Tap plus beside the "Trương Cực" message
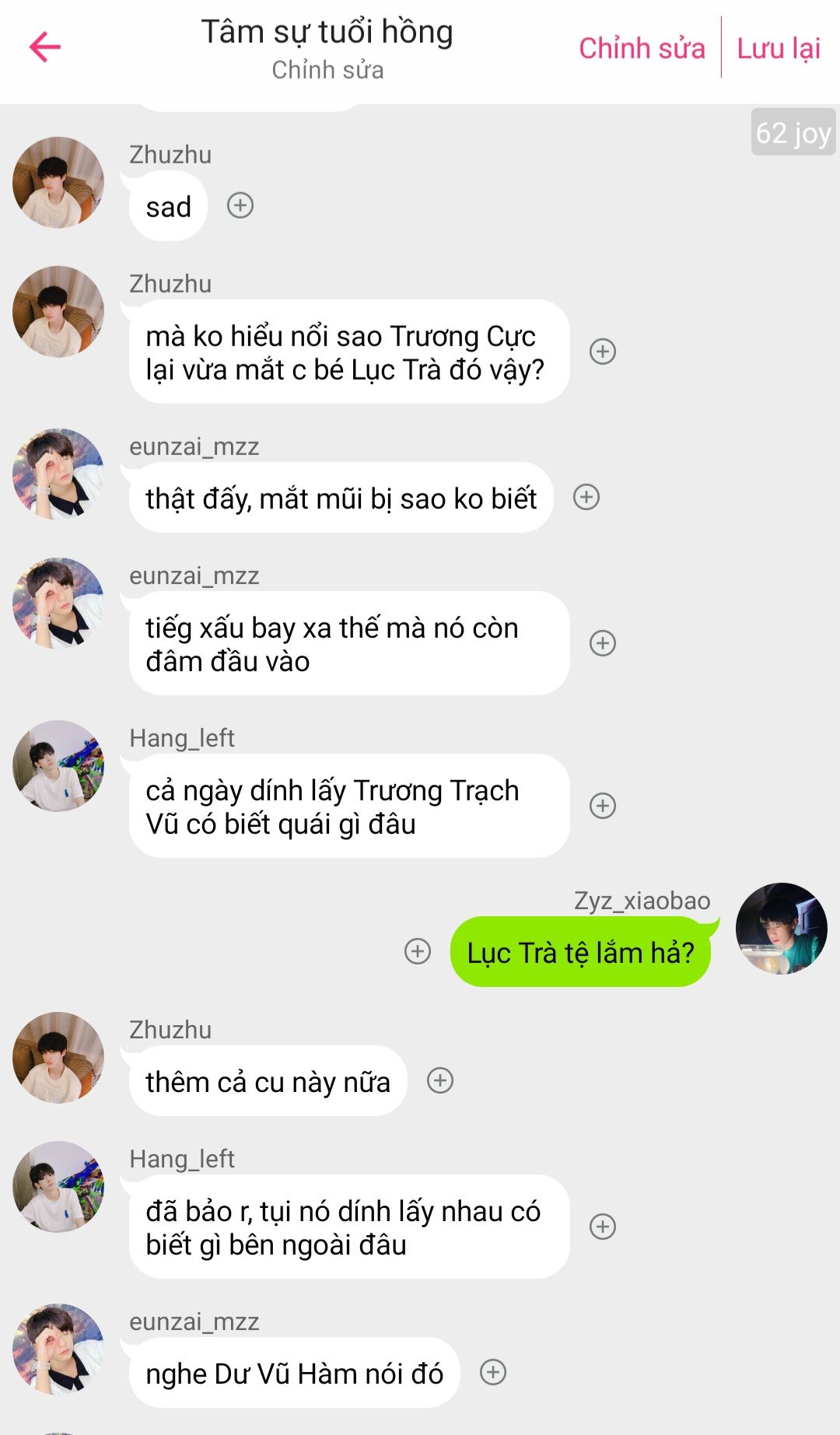The image size is (840, 1435). (603, 352)
